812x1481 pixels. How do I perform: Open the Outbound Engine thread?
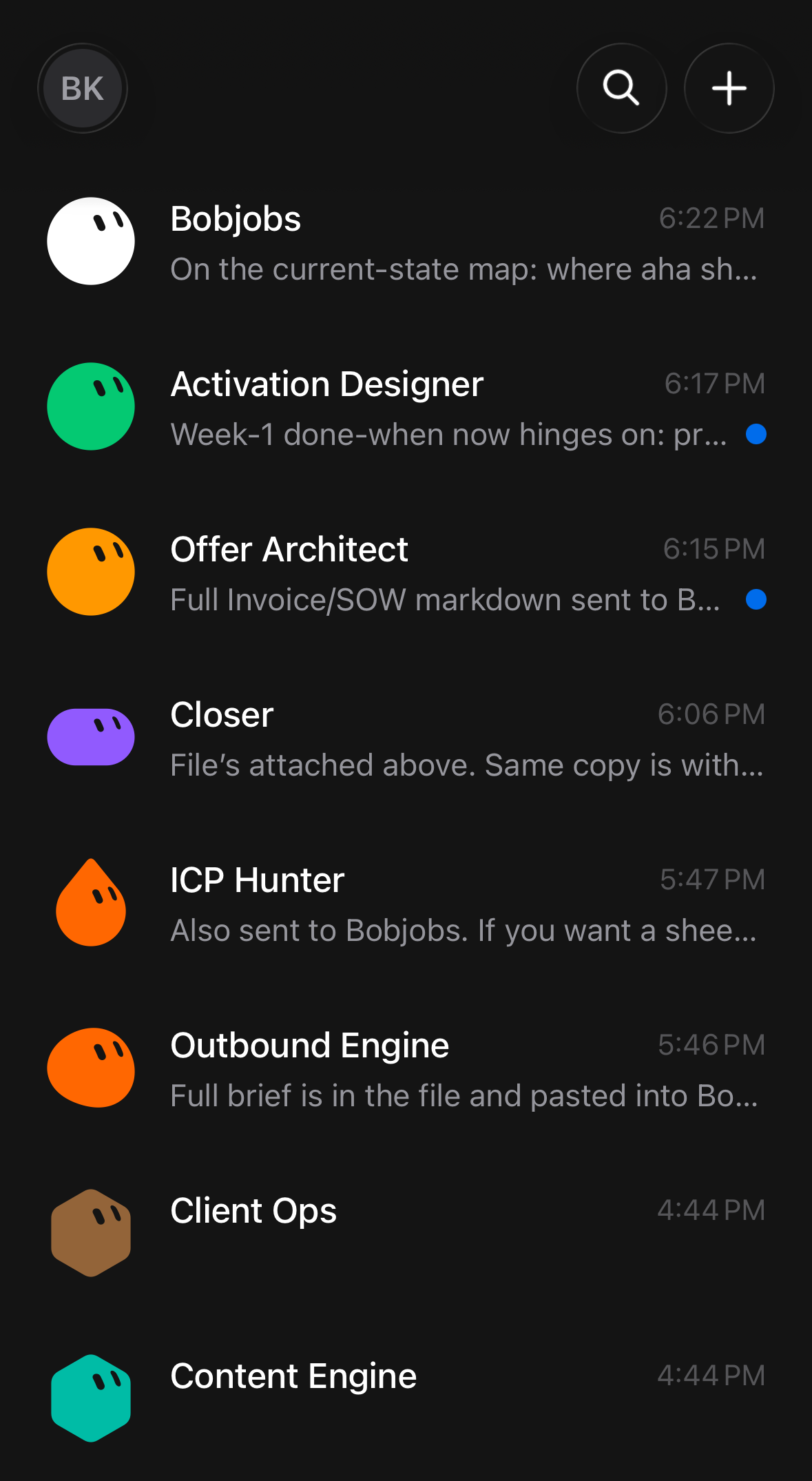406,1068
